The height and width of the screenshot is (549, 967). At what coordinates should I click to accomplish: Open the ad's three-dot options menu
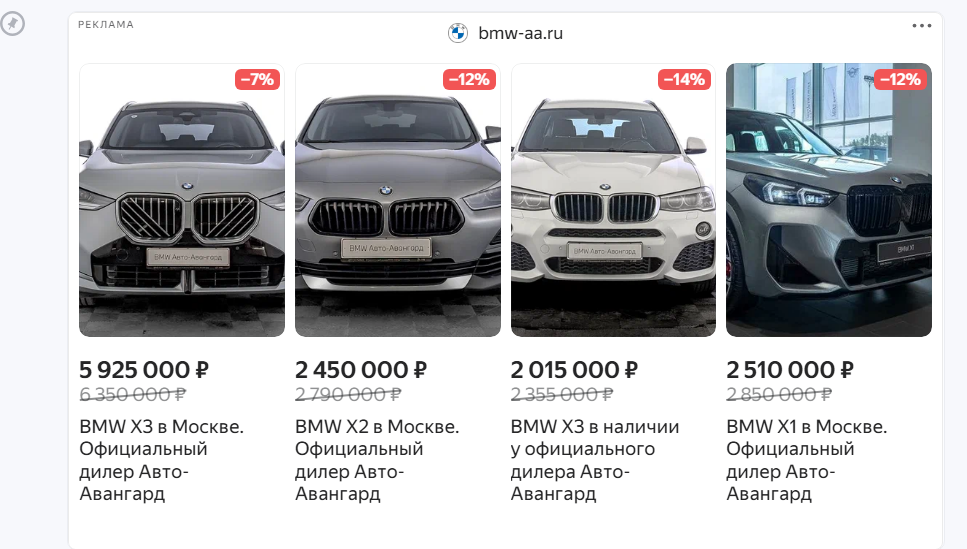[x=921, y=26]
